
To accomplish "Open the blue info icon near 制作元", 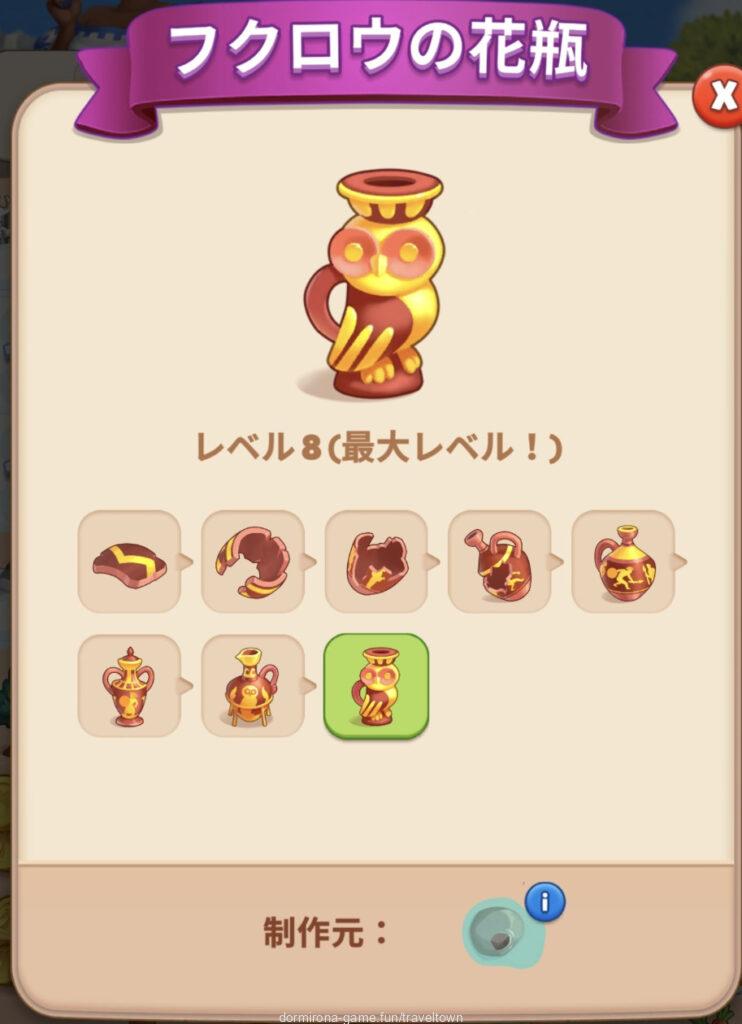I will [x=544, y=903].
